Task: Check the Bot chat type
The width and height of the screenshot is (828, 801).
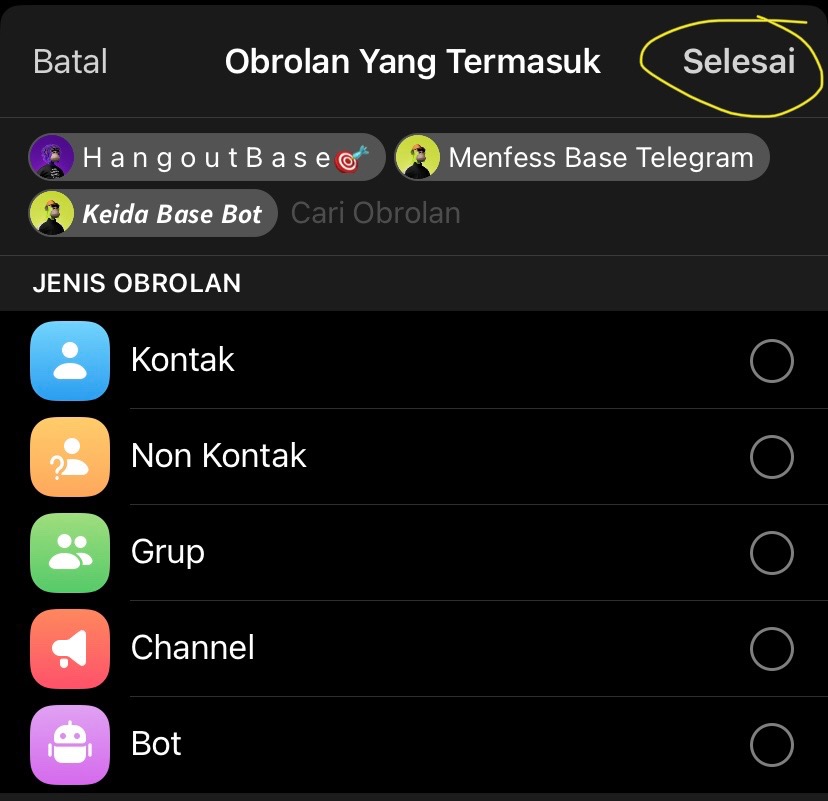Action: (x=771, y=745)
